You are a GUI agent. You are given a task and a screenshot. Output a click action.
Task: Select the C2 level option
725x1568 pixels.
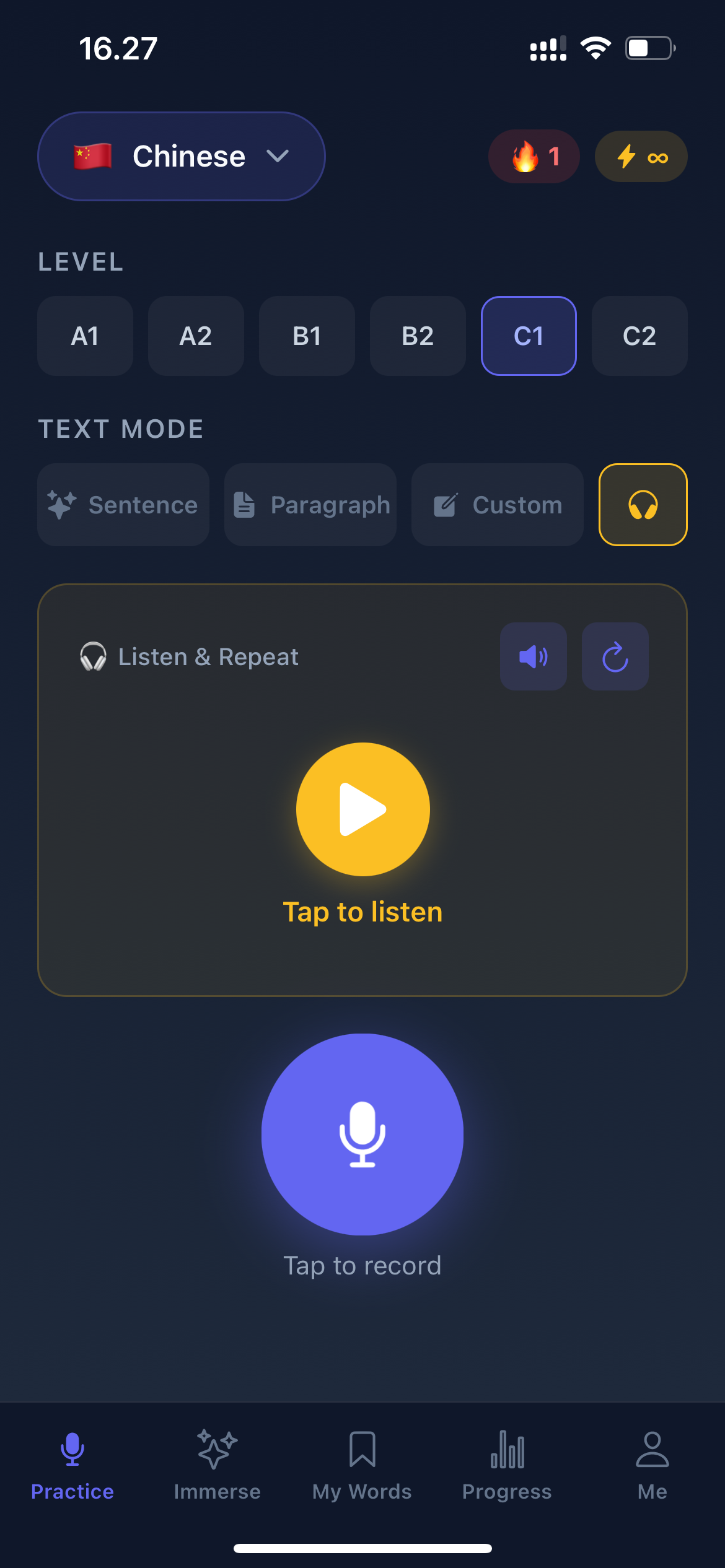639,336
